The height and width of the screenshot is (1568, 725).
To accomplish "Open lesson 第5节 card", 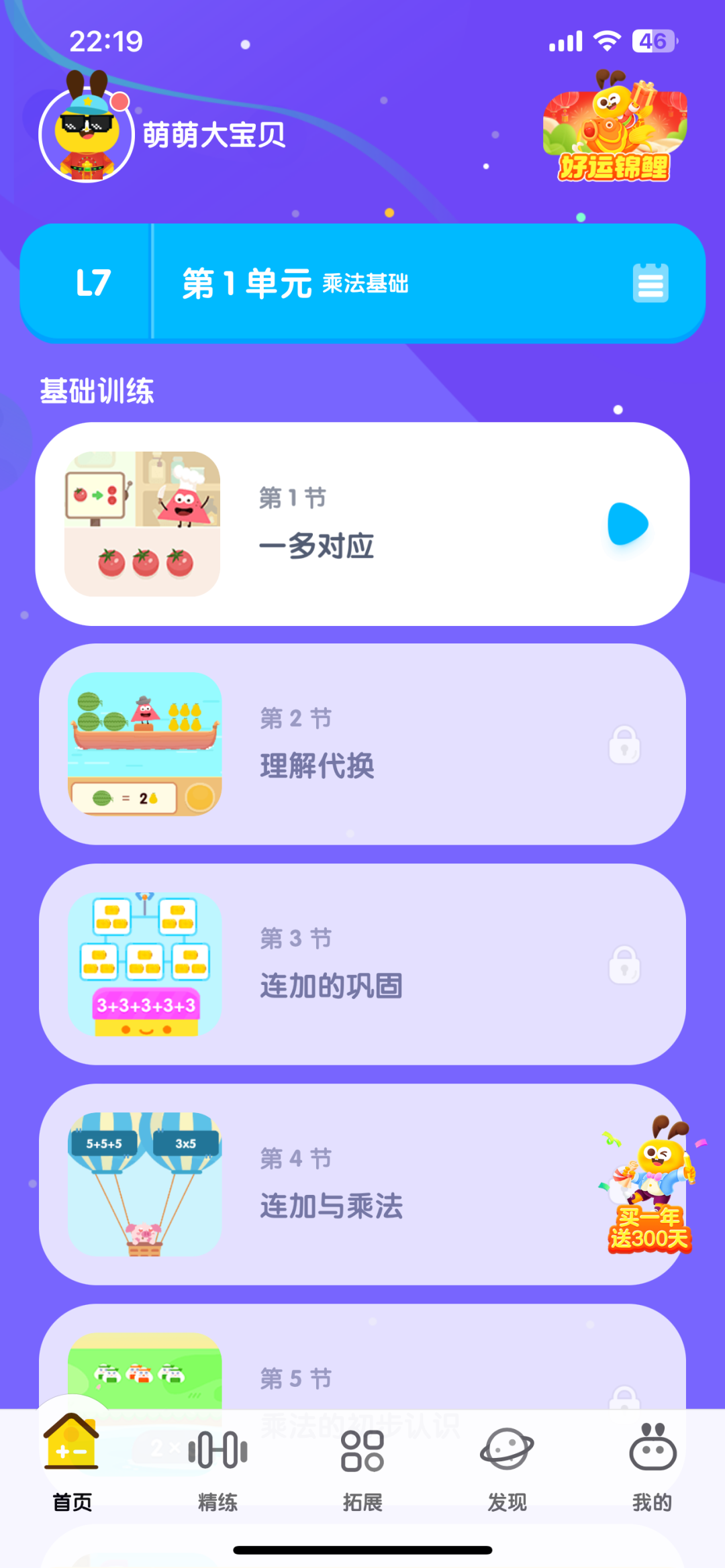I will [x=362, y=1357].
